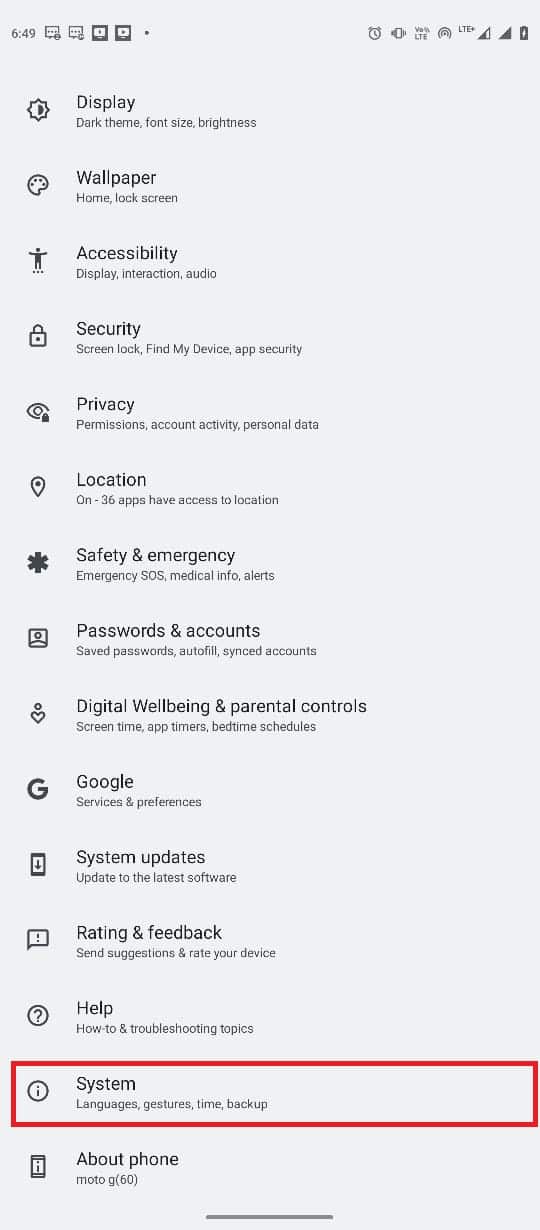Screen dimensions: 540x1230
Task: Check System updates
Action: [x=270, y=866]
